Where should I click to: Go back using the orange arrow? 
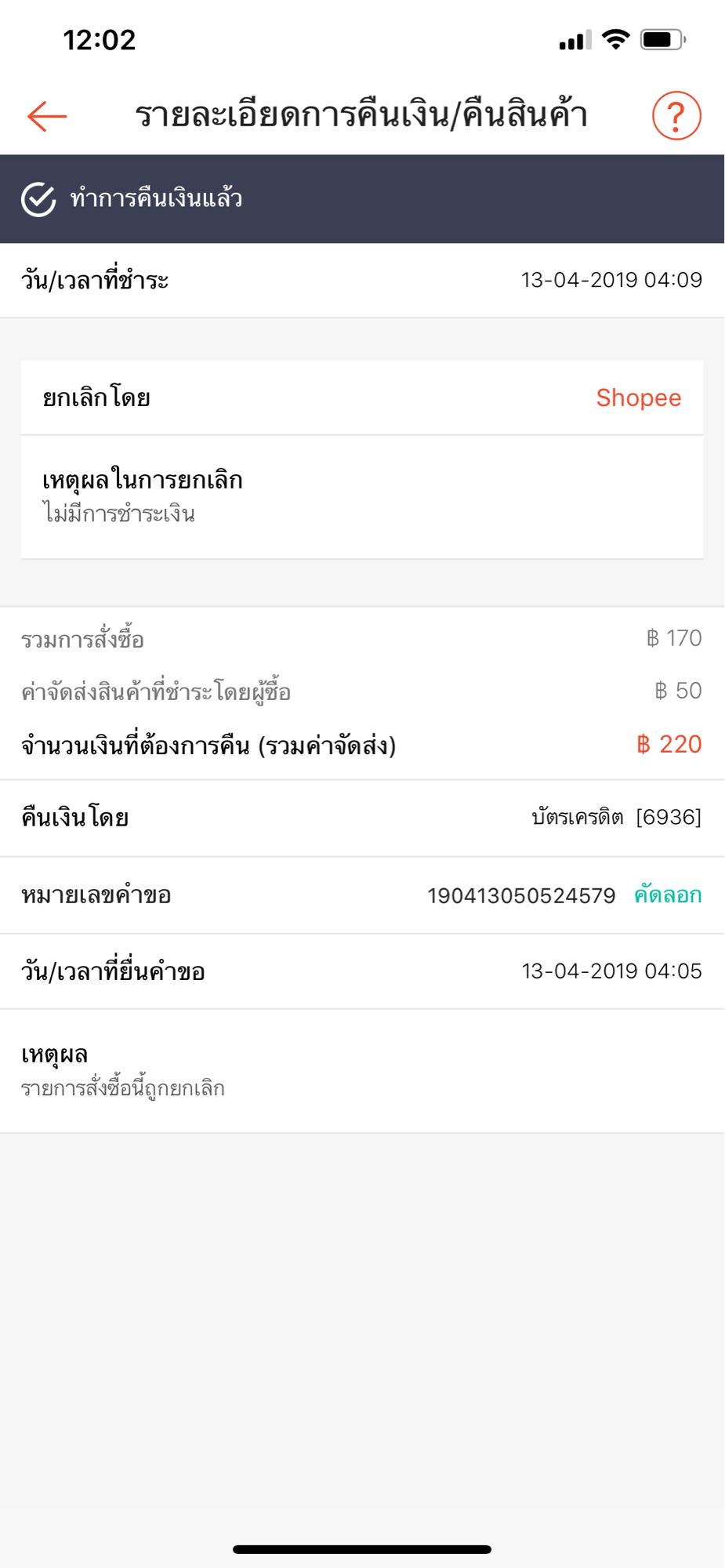pos(47,116)
